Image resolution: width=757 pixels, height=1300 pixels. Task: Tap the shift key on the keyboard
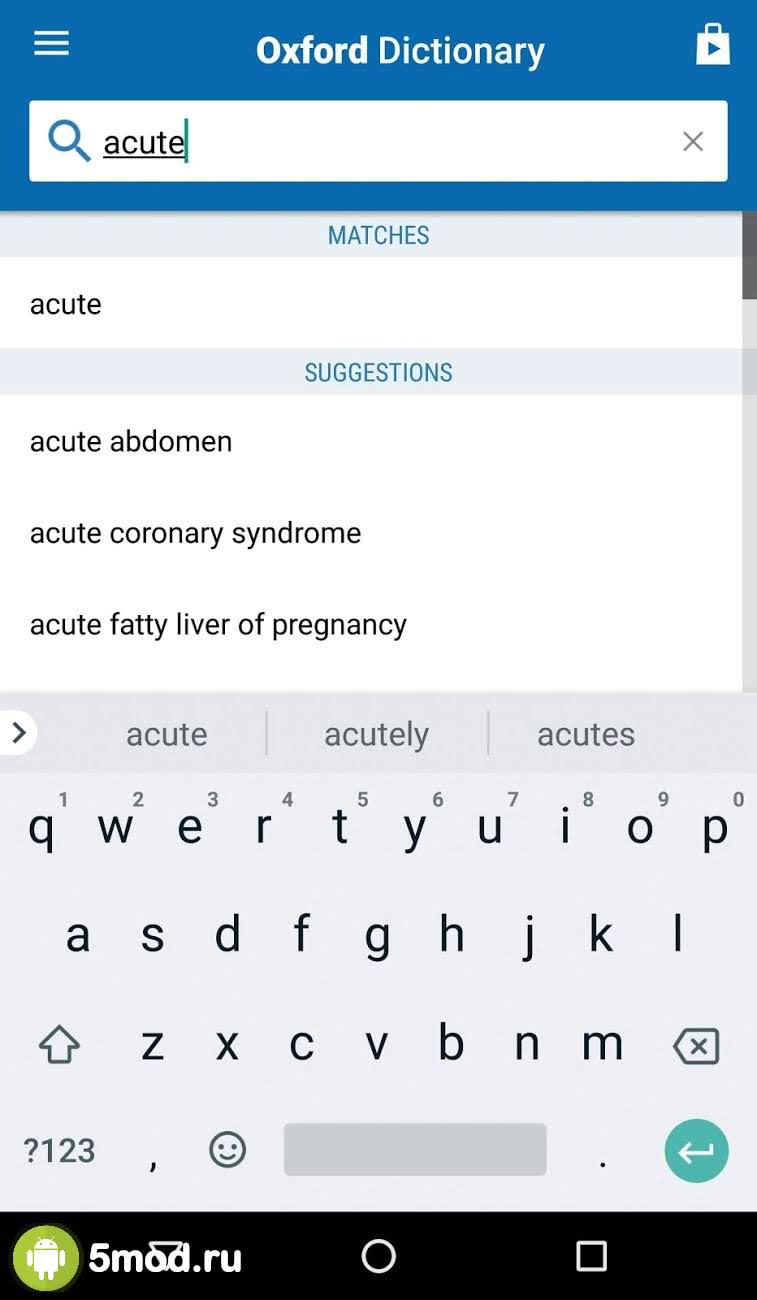click(x=59, y=1047)
